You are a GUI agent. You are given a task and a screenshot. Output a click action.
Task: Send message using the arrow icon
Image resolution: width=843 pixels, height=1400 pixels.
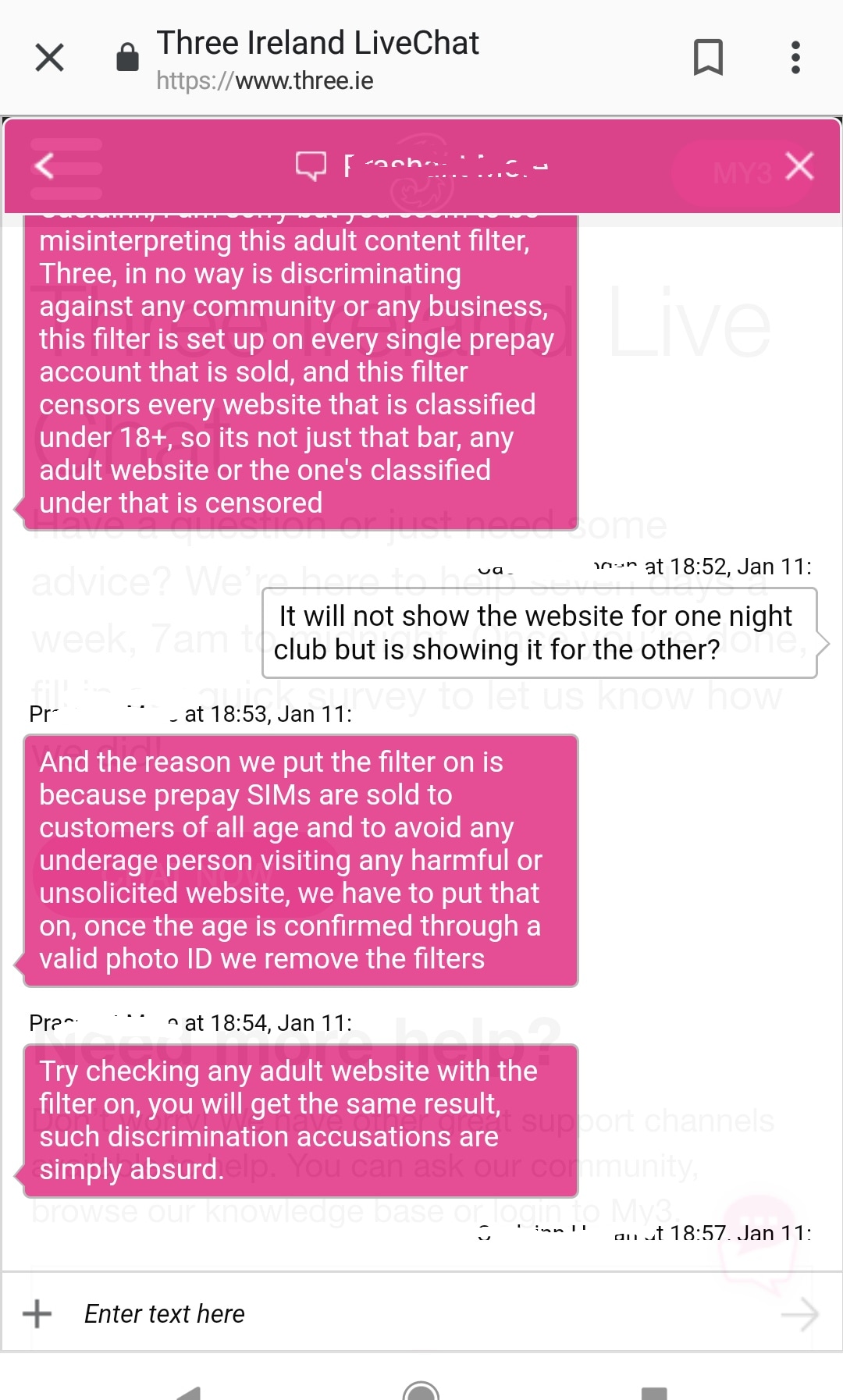click(x=806, y=1313)
